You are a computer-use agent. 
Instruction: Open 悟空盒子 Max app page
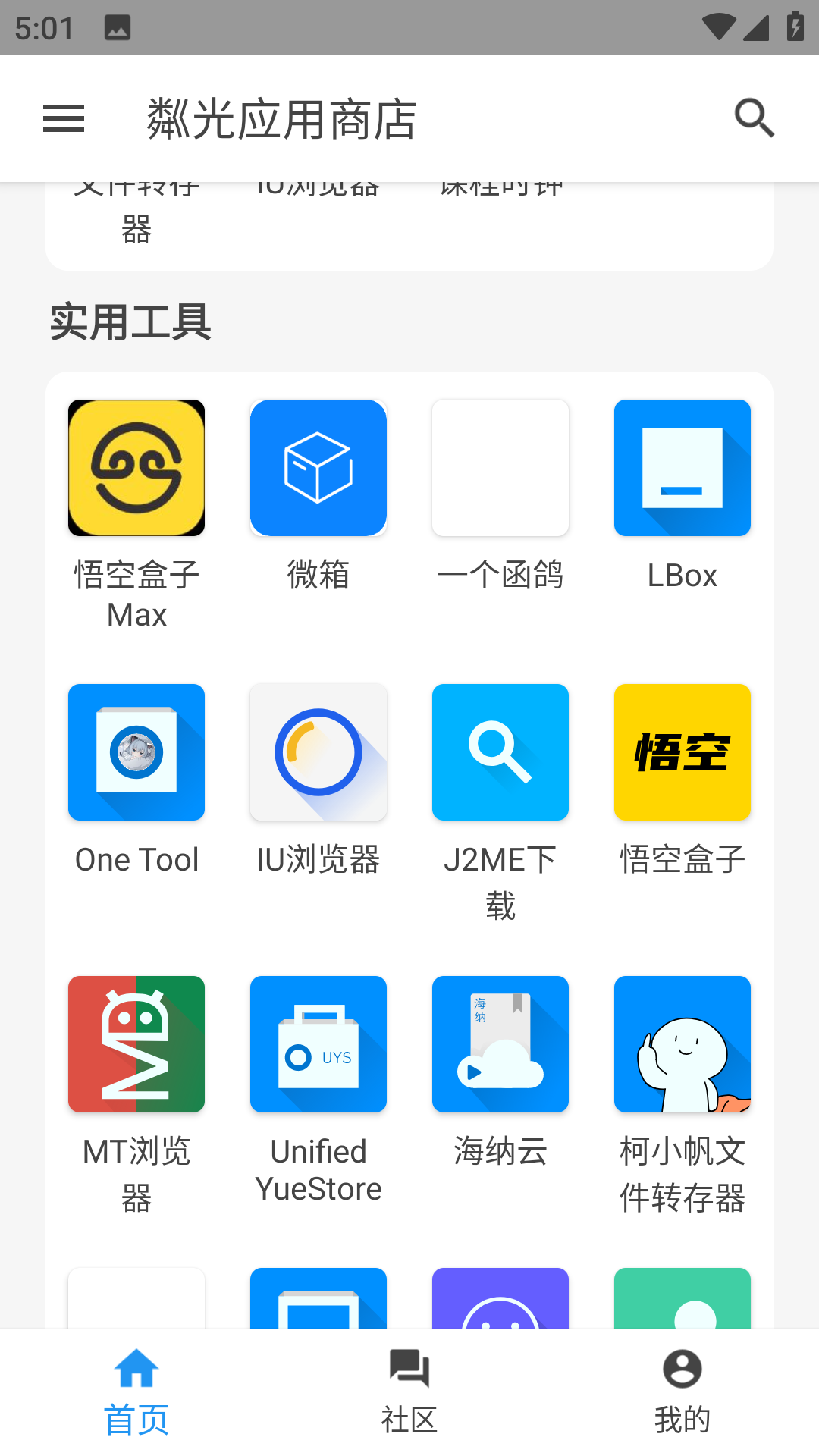(136, 468)
